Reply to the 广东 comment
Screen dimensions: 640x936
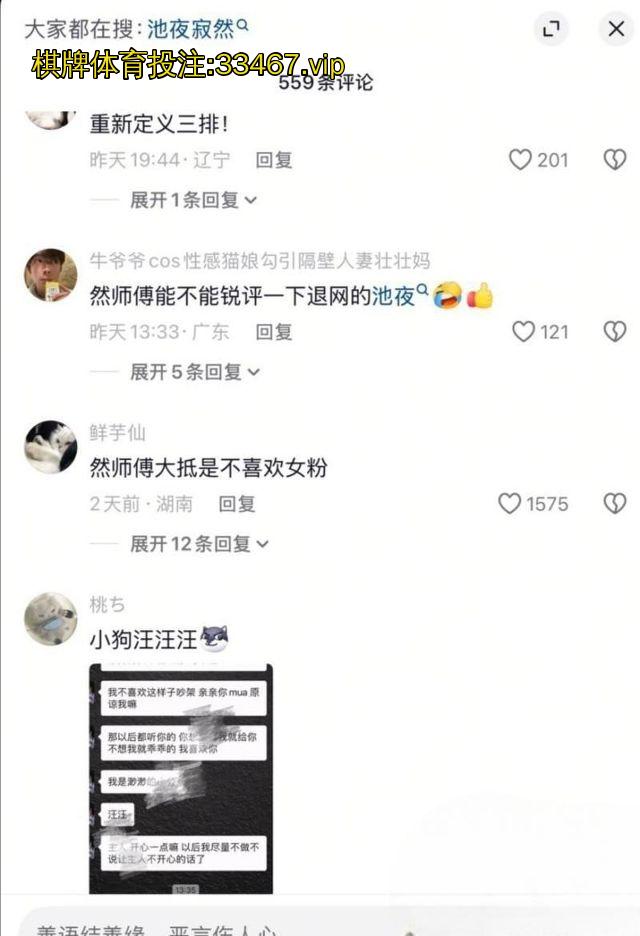(x=273, y=332)
